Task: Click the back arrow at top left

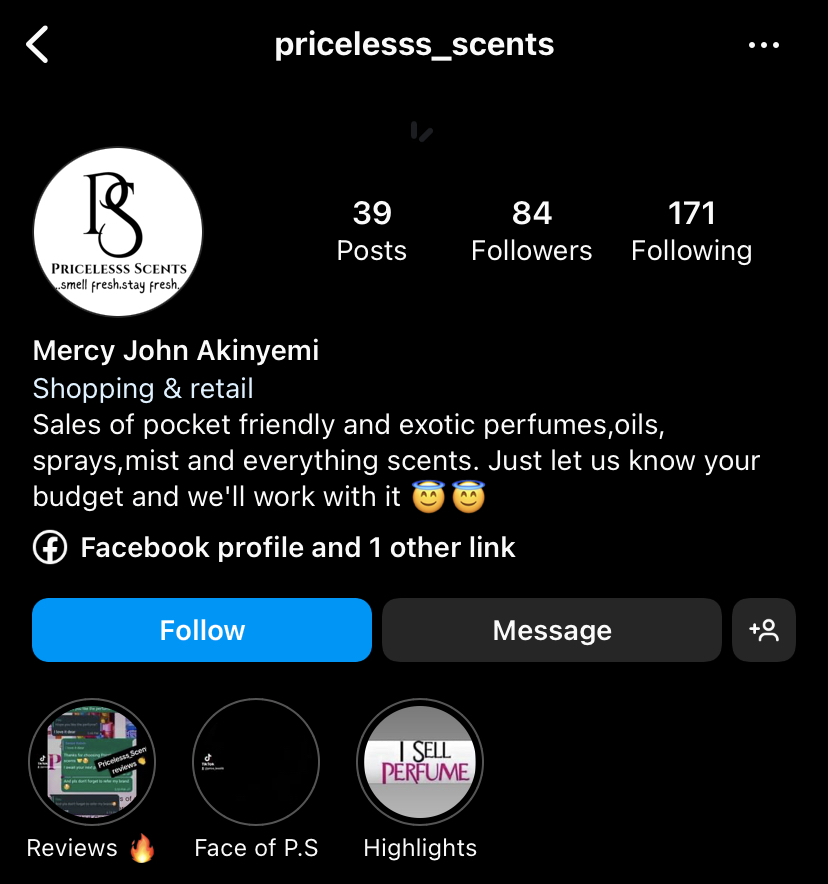Action: click(40, 44)
